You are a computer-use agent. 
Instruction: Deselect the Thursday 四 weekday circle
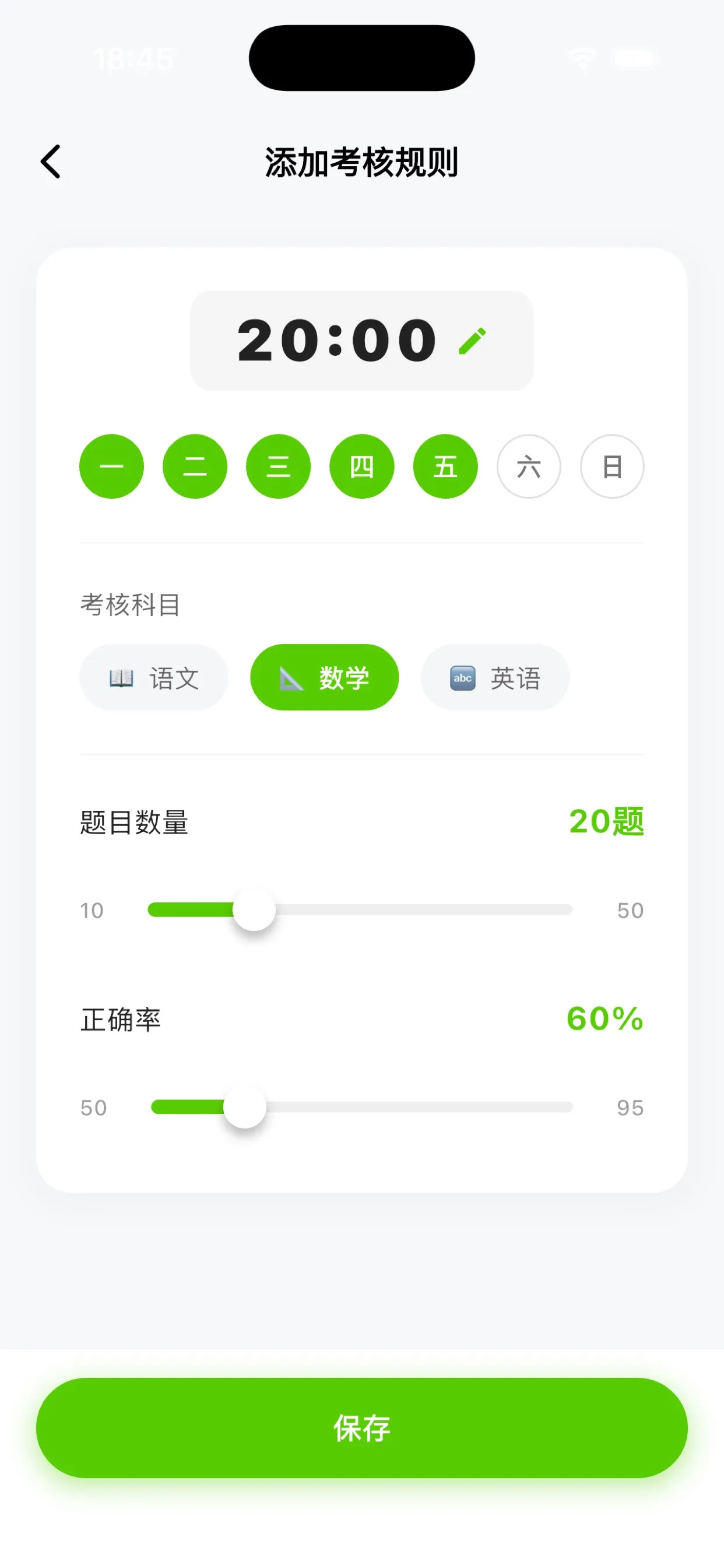pyautogui.click(x=362, y=466)
